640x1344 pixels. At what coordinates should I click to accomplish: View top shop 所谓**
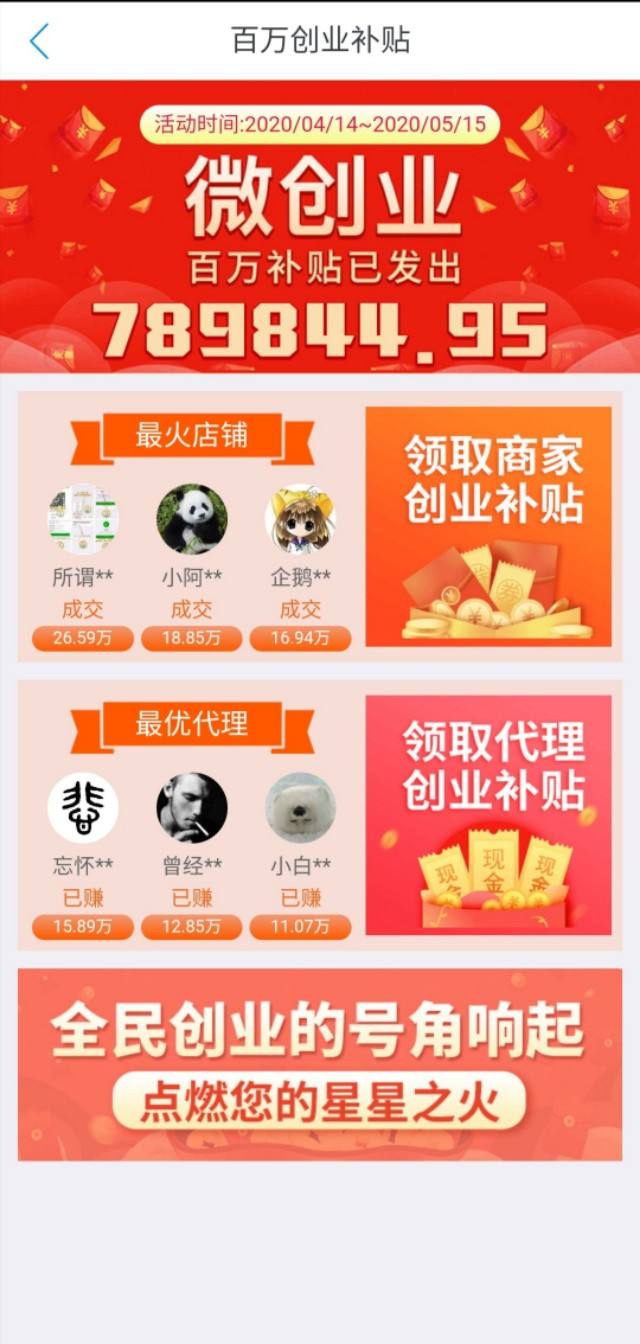pyautogui.click(x=82, y=521)
